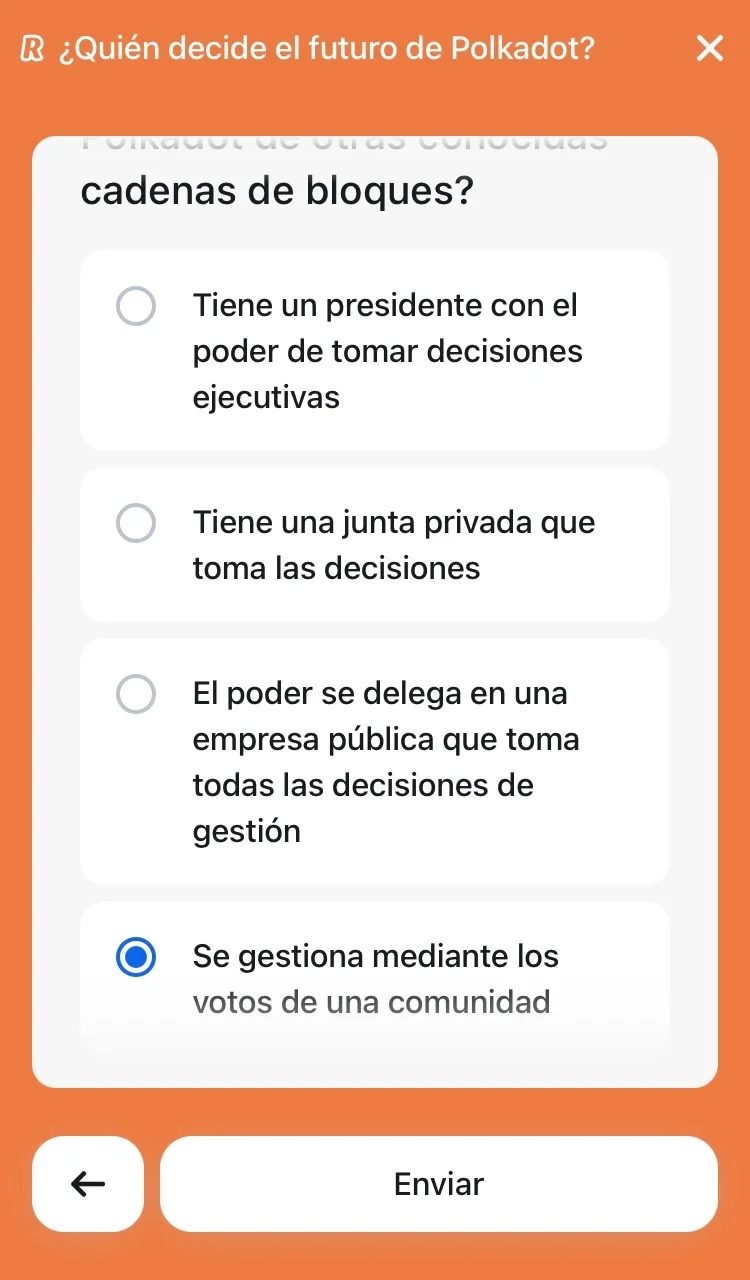The height and width of the screenshot is (1280, 750).
Task: Select 'Tiene un presidente con el poder' option
Action: [x=136, y=306]
